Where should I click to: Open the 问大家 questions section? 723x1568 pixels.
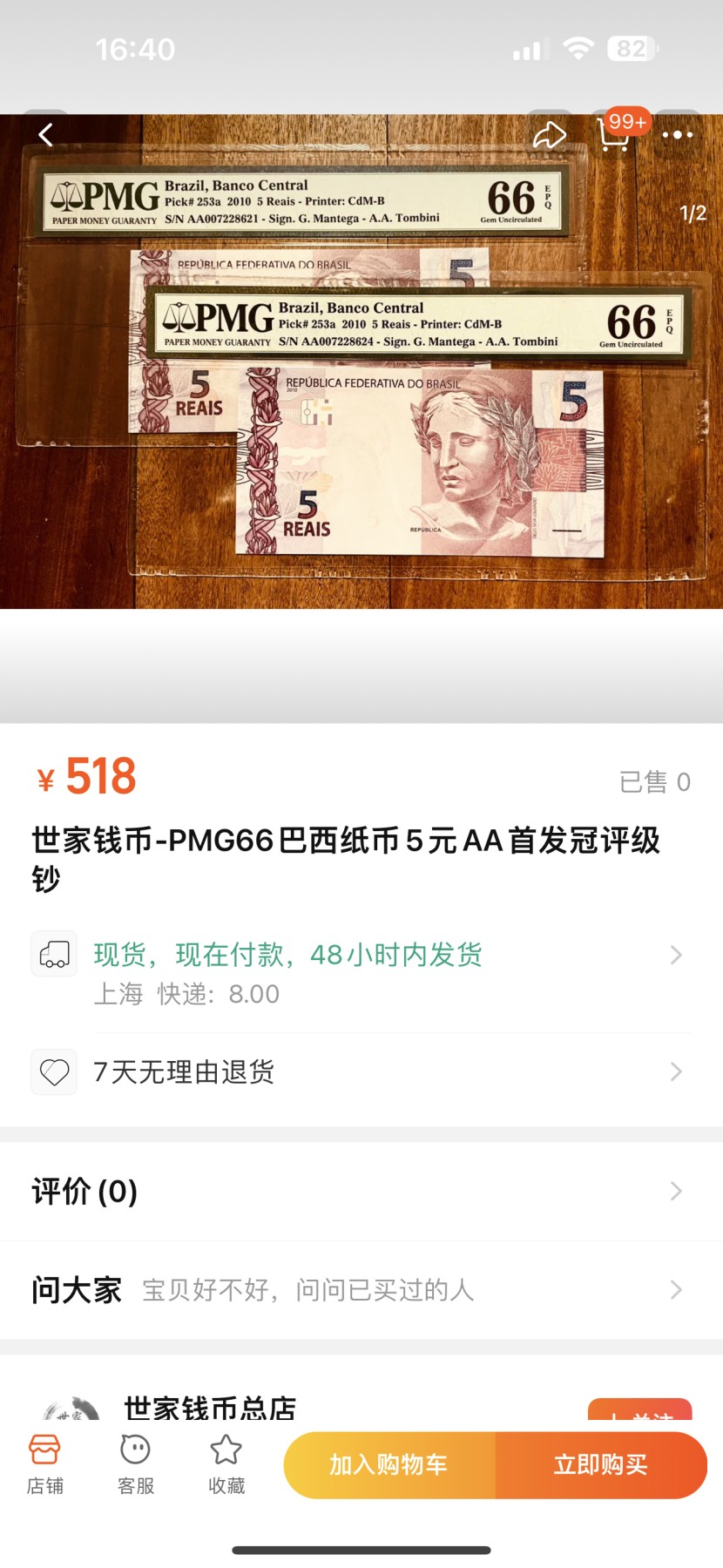(x=361, y=1289)
